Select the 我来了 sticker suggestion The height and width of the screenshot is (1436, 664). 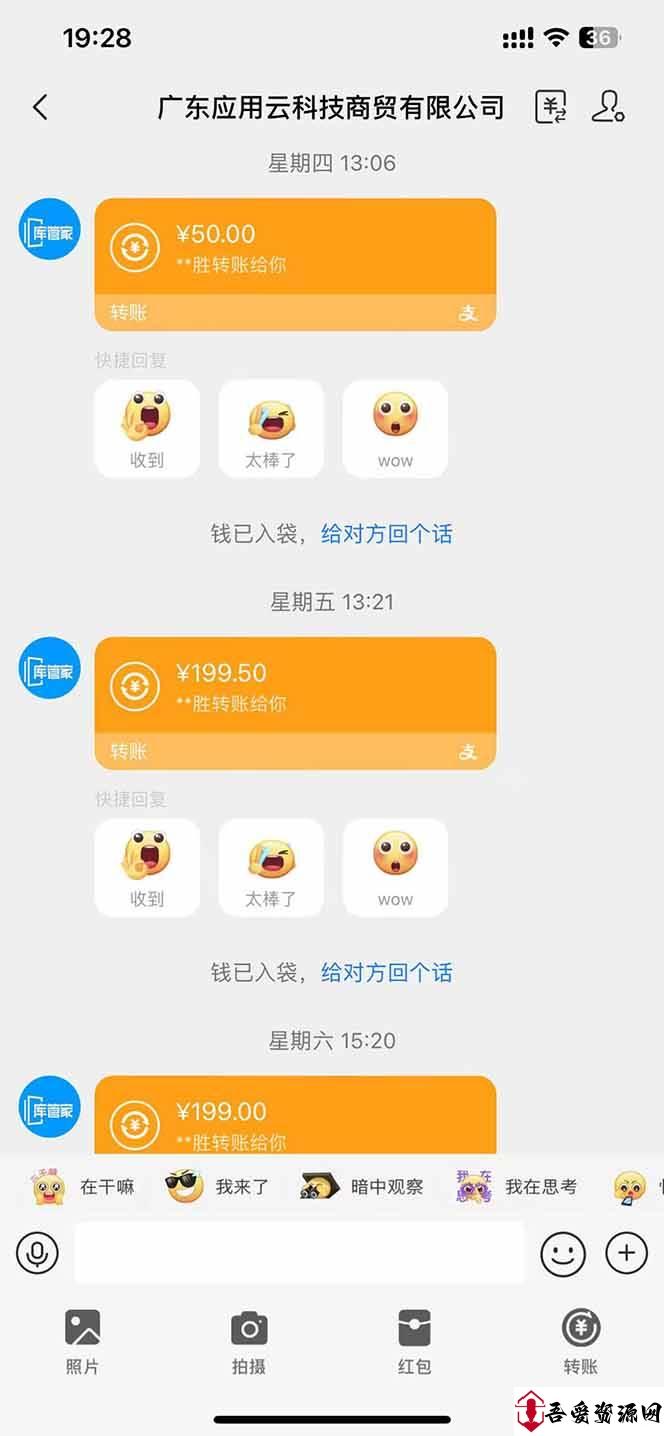[x=217, y=1187]
